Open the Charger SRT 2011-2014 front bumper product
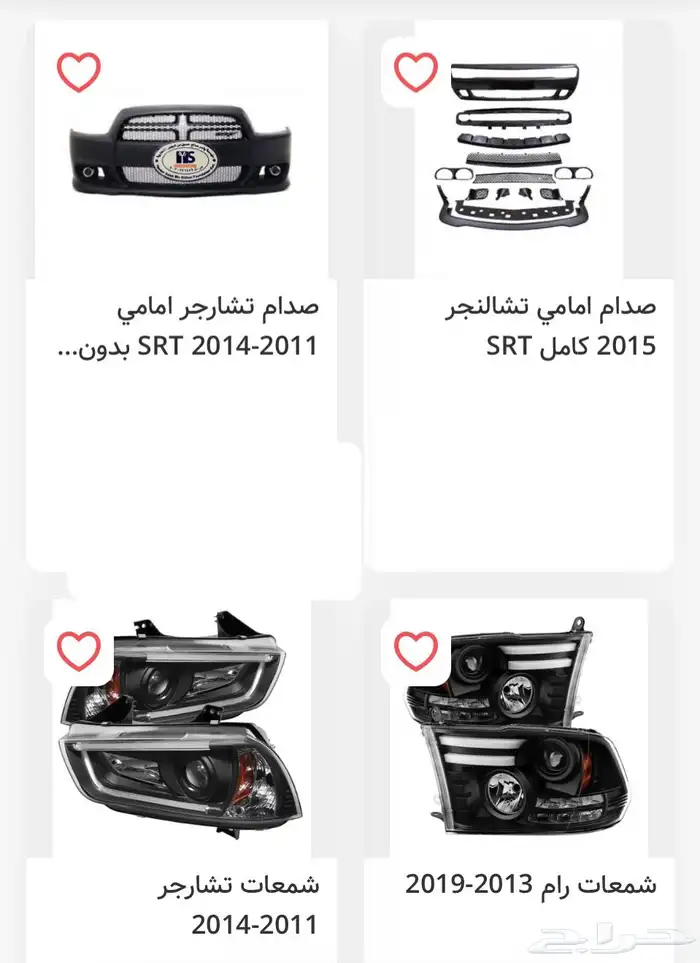The image size is (700, 963). coord(182,160)
